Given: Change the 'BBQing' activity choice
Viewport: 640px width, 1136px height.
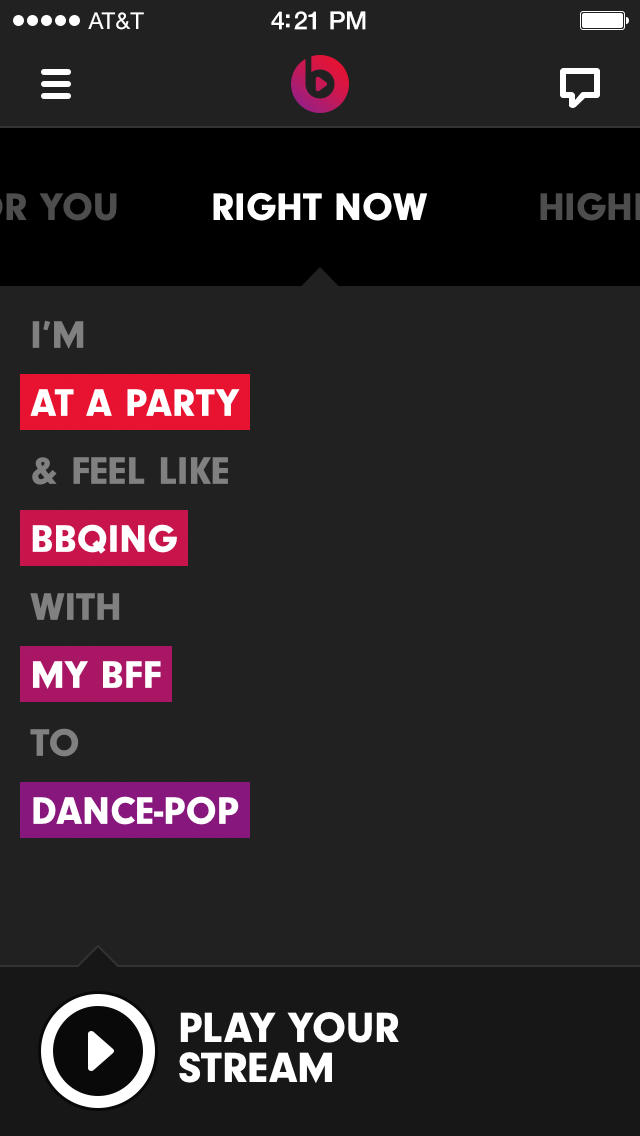Looking at the screenshot, I should coord(104,538).
